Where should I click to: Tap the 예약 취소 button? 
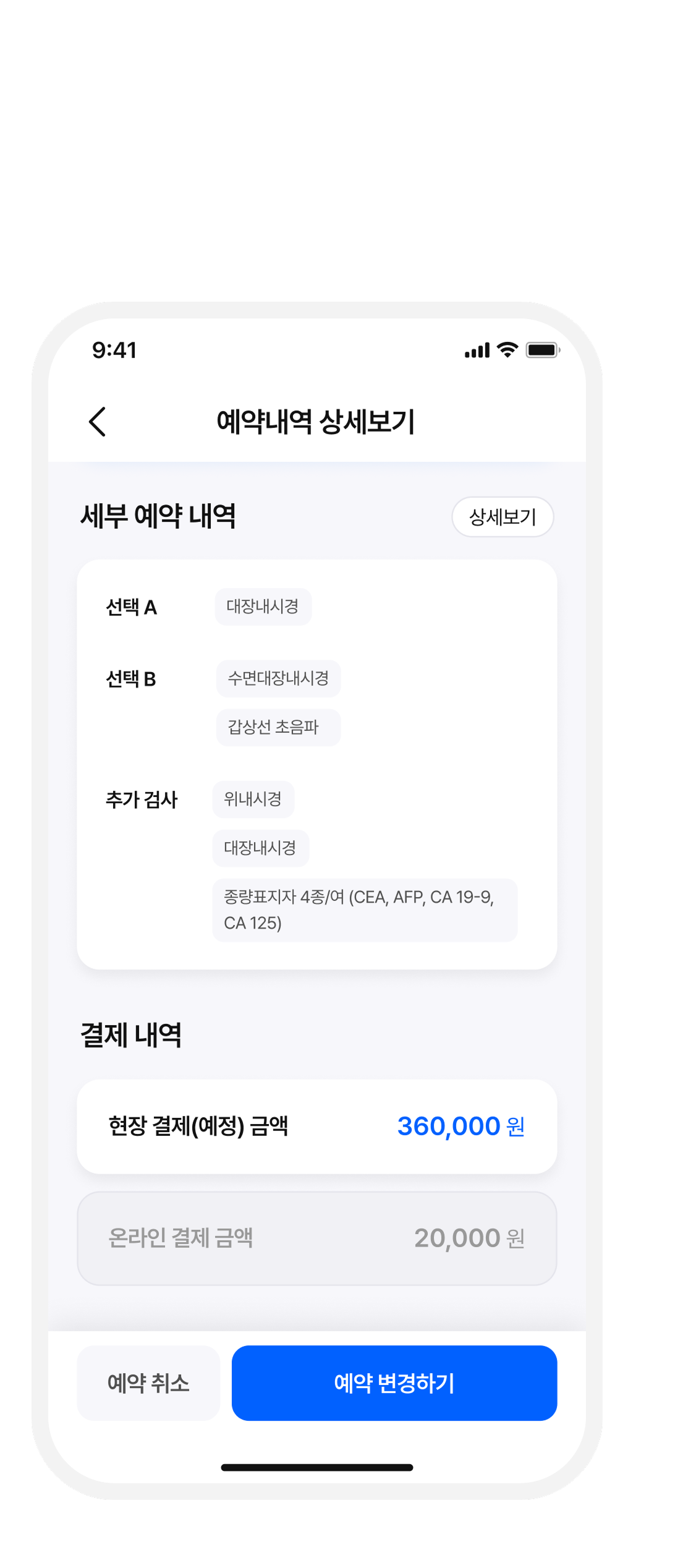click(148, 1383)
